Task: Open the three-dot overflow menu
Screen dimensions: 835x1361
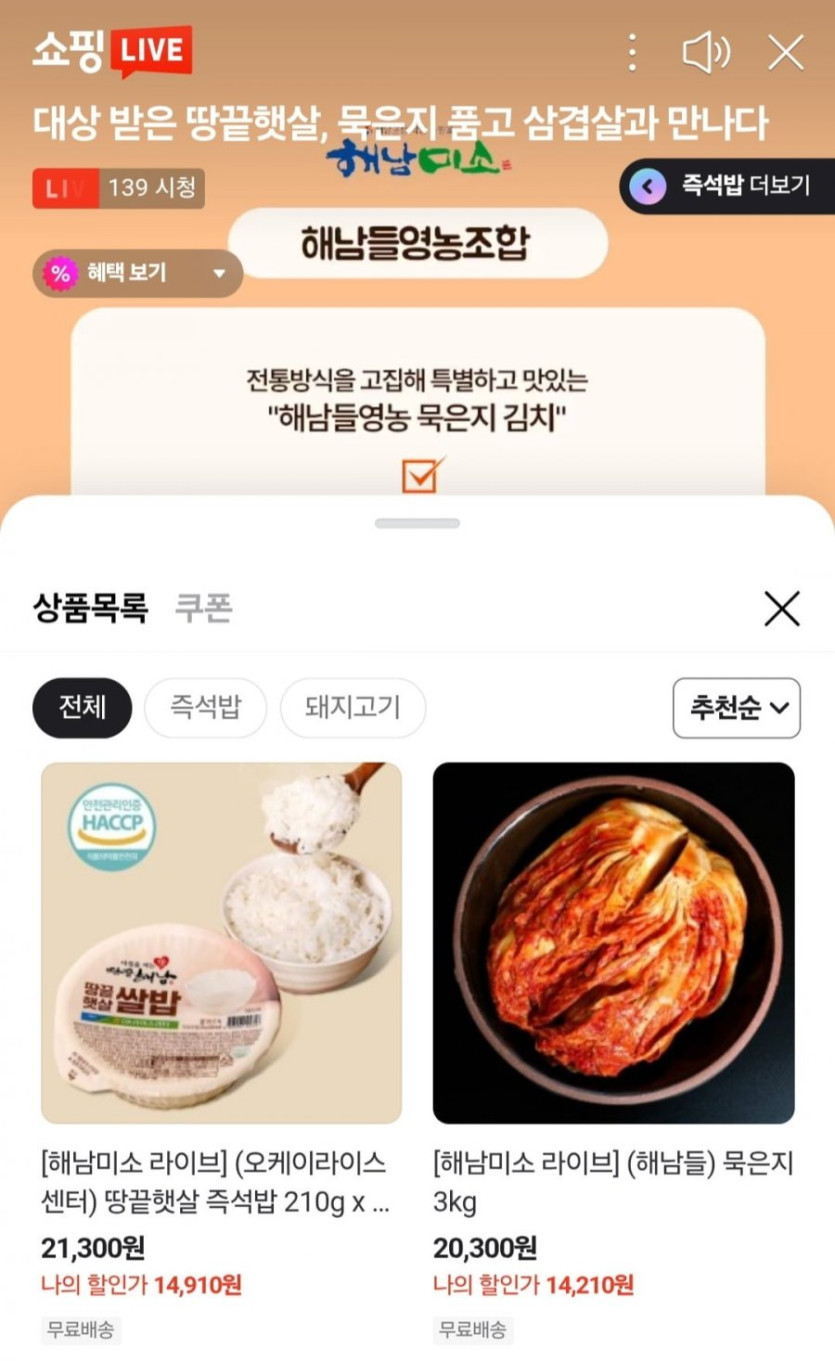Action: (631, 52)
